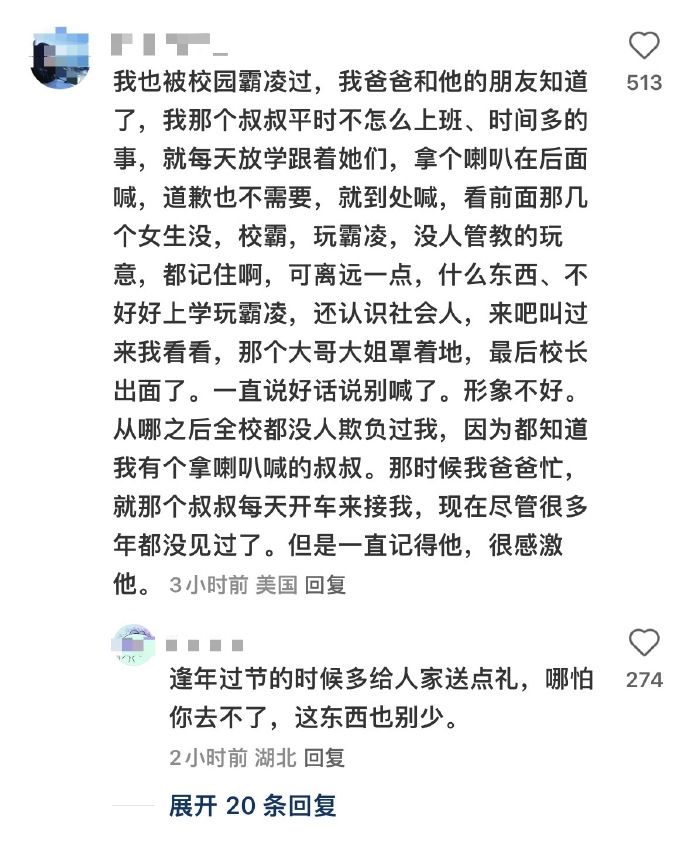Open the top commenter's profile avatar
This screenshot has height=849, width=690.
(x=62, y=57)
